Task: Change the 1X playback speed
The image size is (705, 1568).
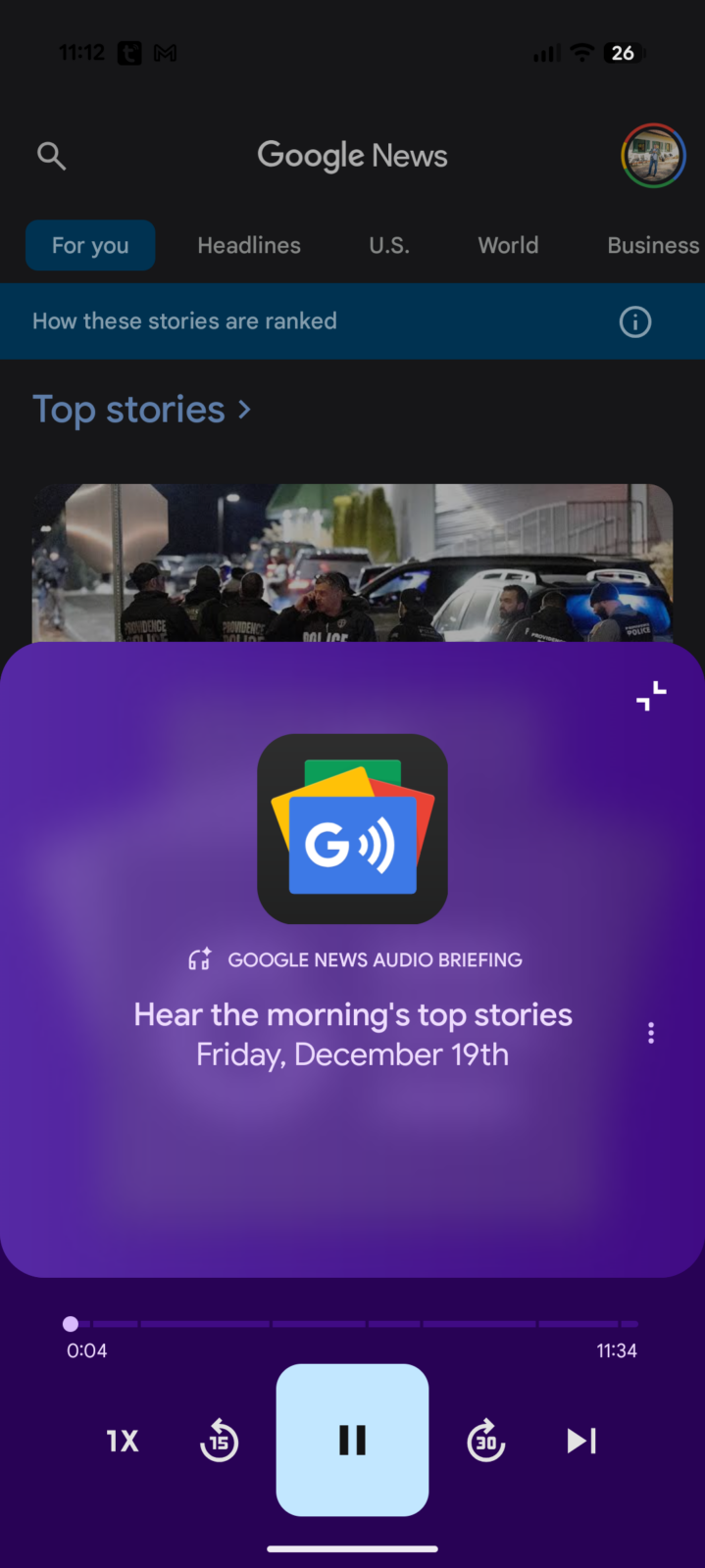Action: click(123, 1441)
